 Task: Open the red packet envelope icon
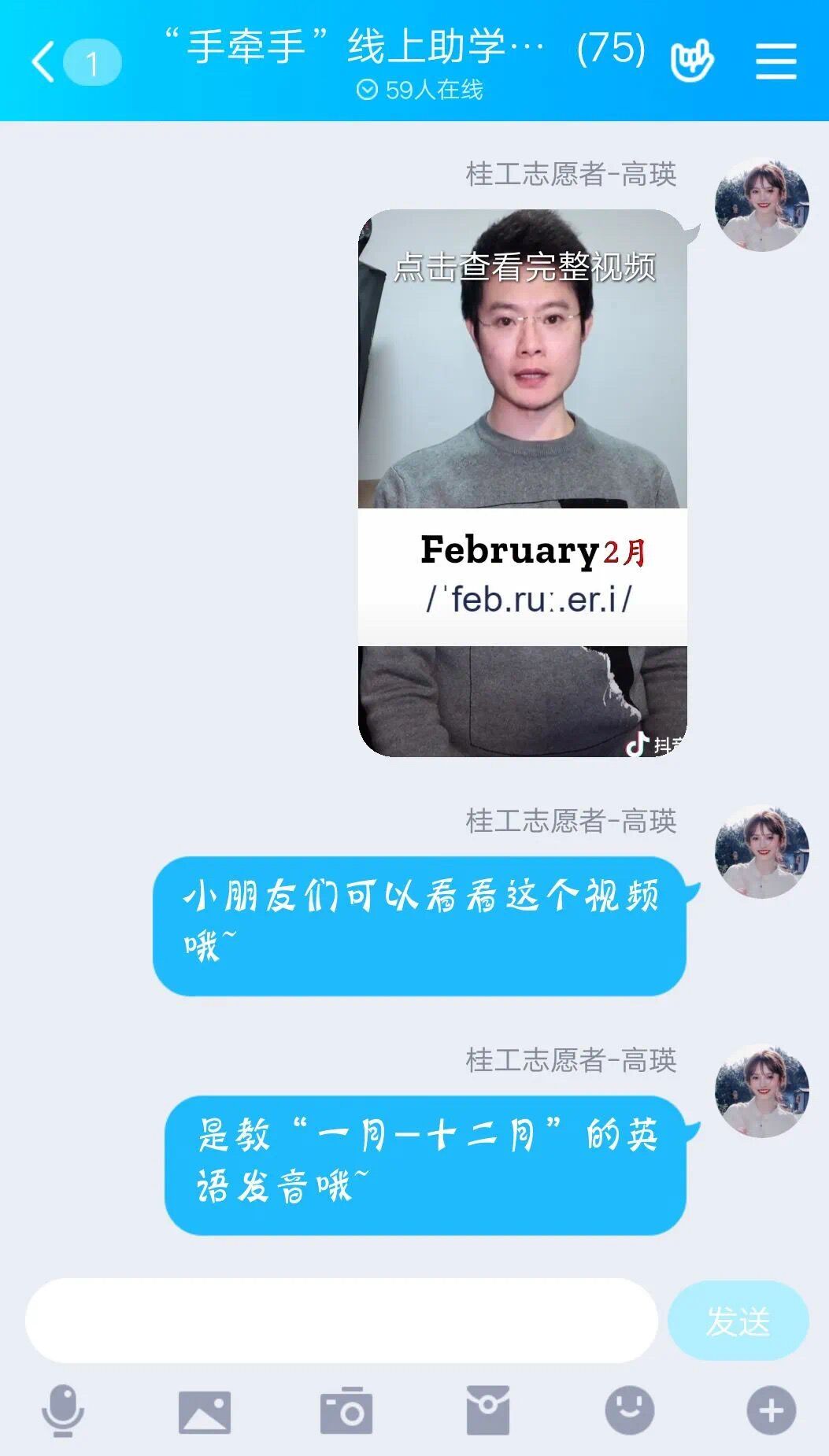click(x=488, y=1410)
